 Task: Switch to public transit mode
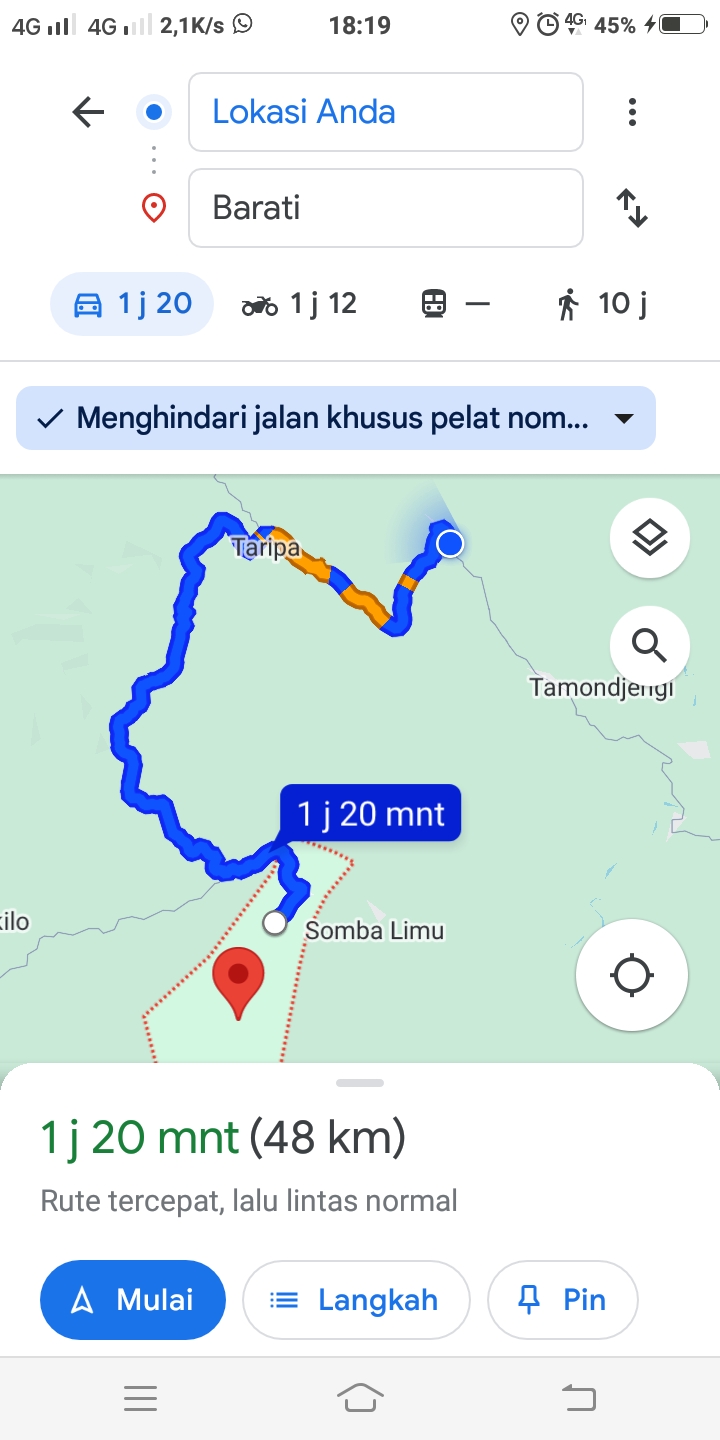click(x=456, y=304)
